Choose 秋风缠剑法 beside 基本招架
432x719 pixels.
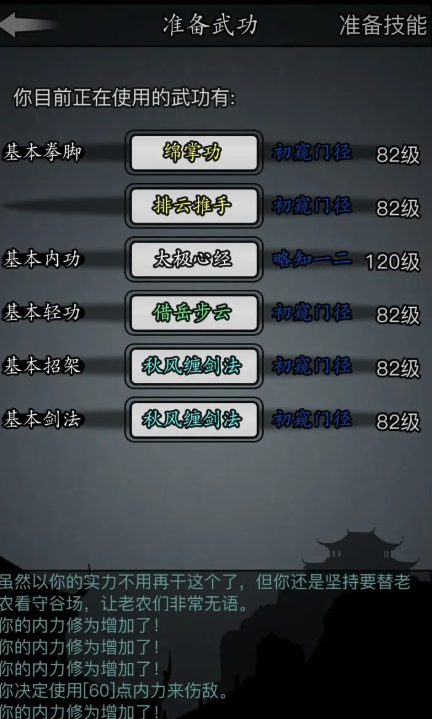point(194,366)
